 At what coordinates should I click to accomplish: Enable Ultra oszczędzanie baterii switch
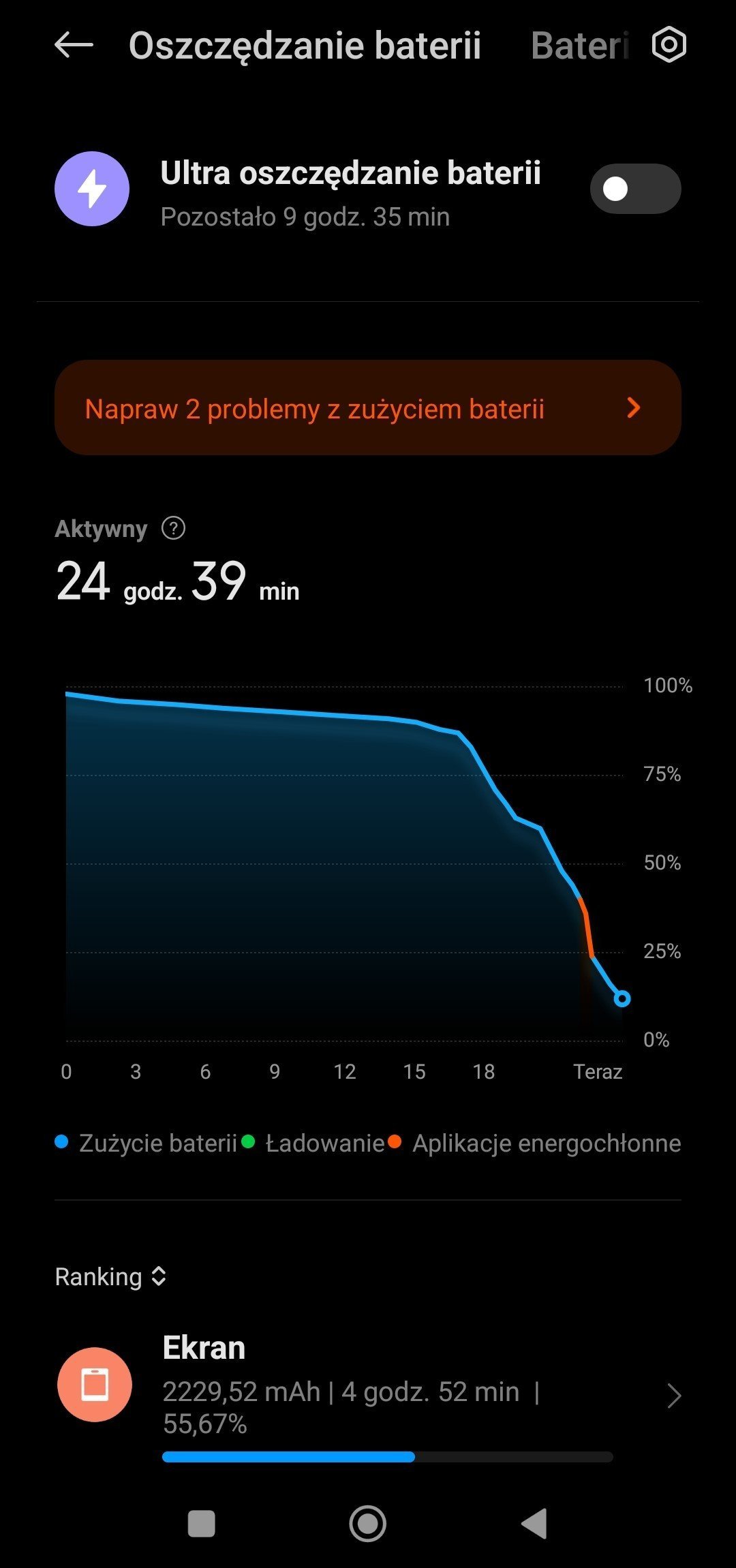634,189
